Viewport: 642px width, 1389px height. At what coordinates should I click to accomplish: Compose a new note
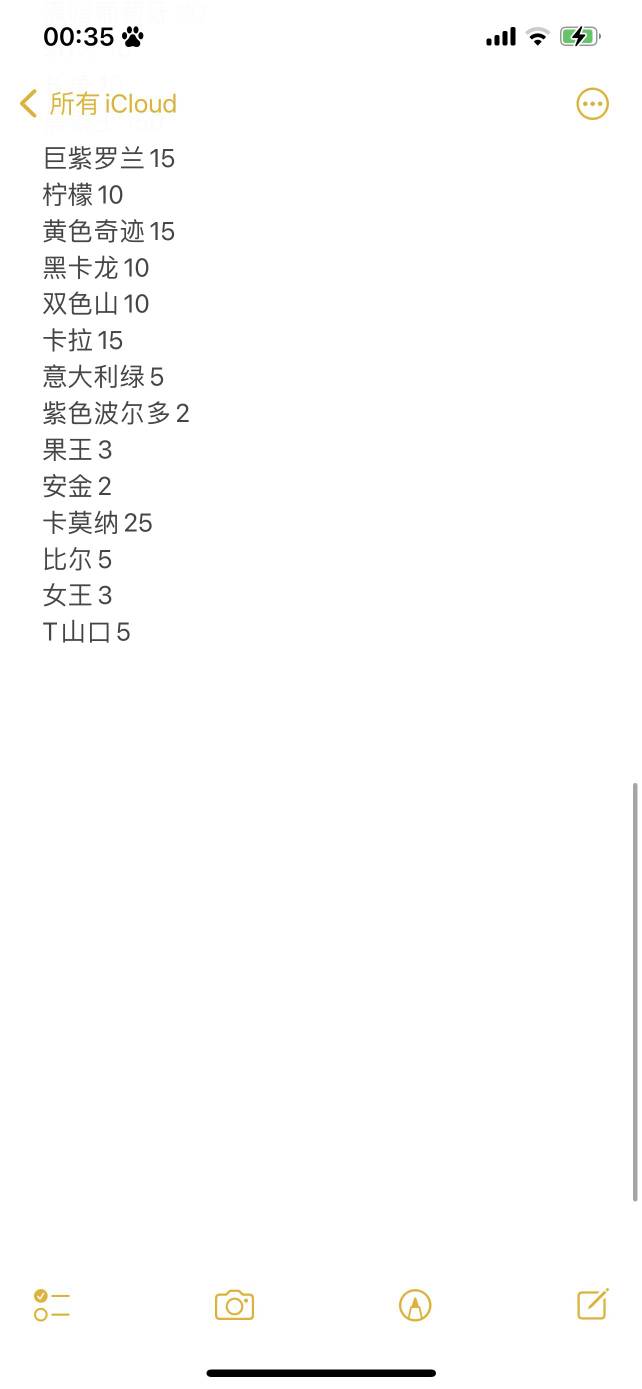(x=592, y=1304)
